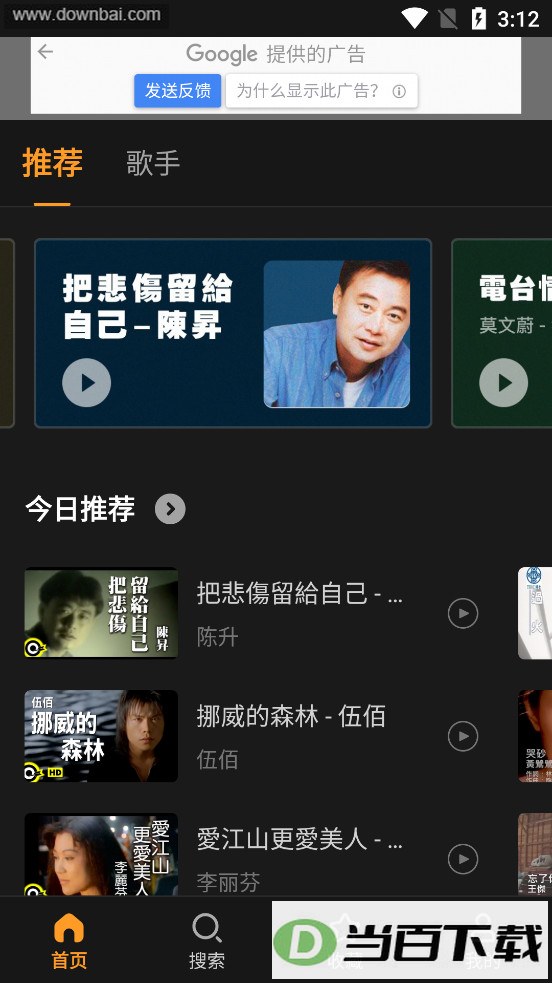The width and height of the screenshot is (552, 983).
Task: Play the 把悲傷留給自己 – 陳昇 banner
Action: click(86, 382)
